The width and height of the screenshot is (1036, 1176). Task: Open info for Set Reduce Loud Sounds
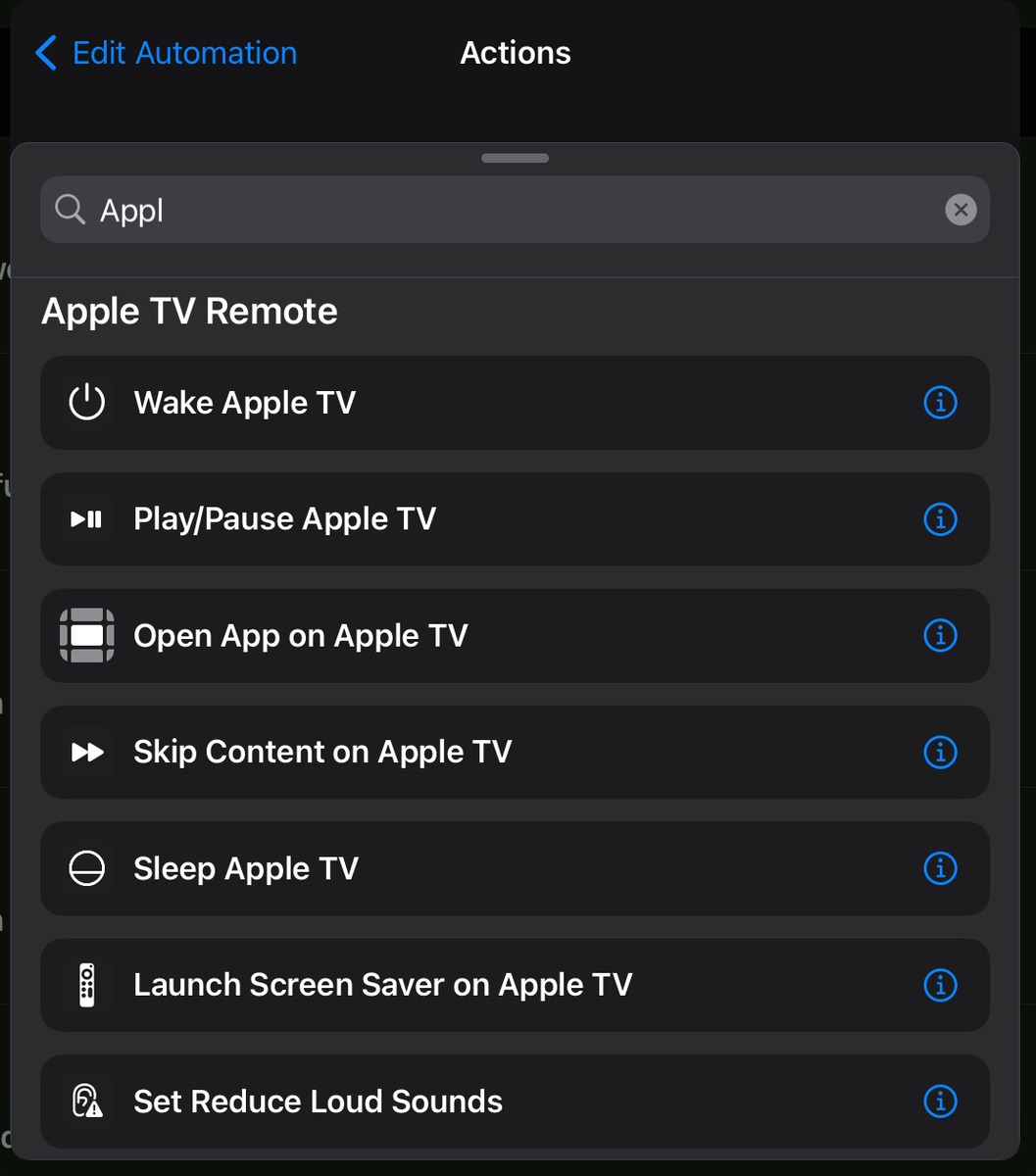tap(940, 1102)
